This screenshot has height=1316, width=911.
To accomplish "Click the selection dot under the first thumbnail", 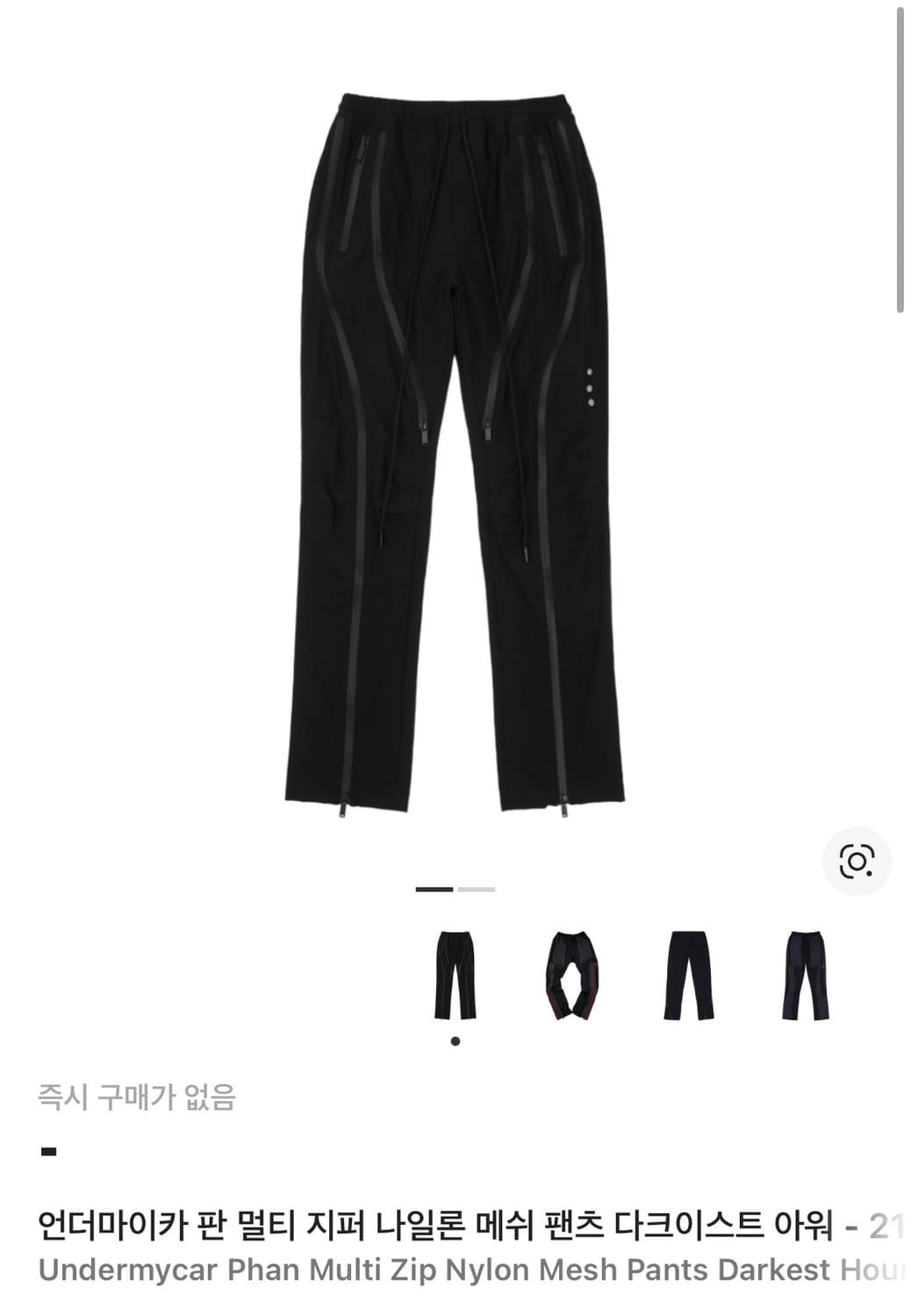I will [454, 1040].
